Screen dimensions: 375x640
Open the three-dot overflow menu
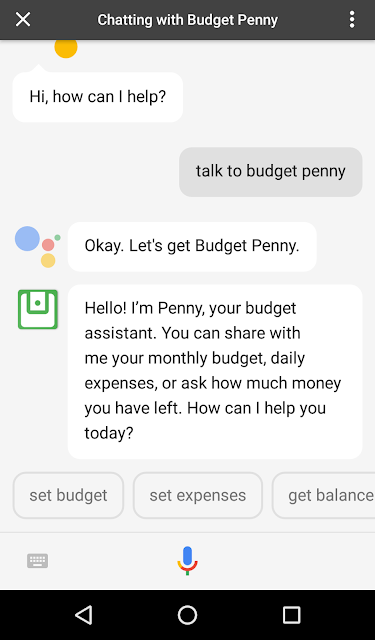coord(352,19)
